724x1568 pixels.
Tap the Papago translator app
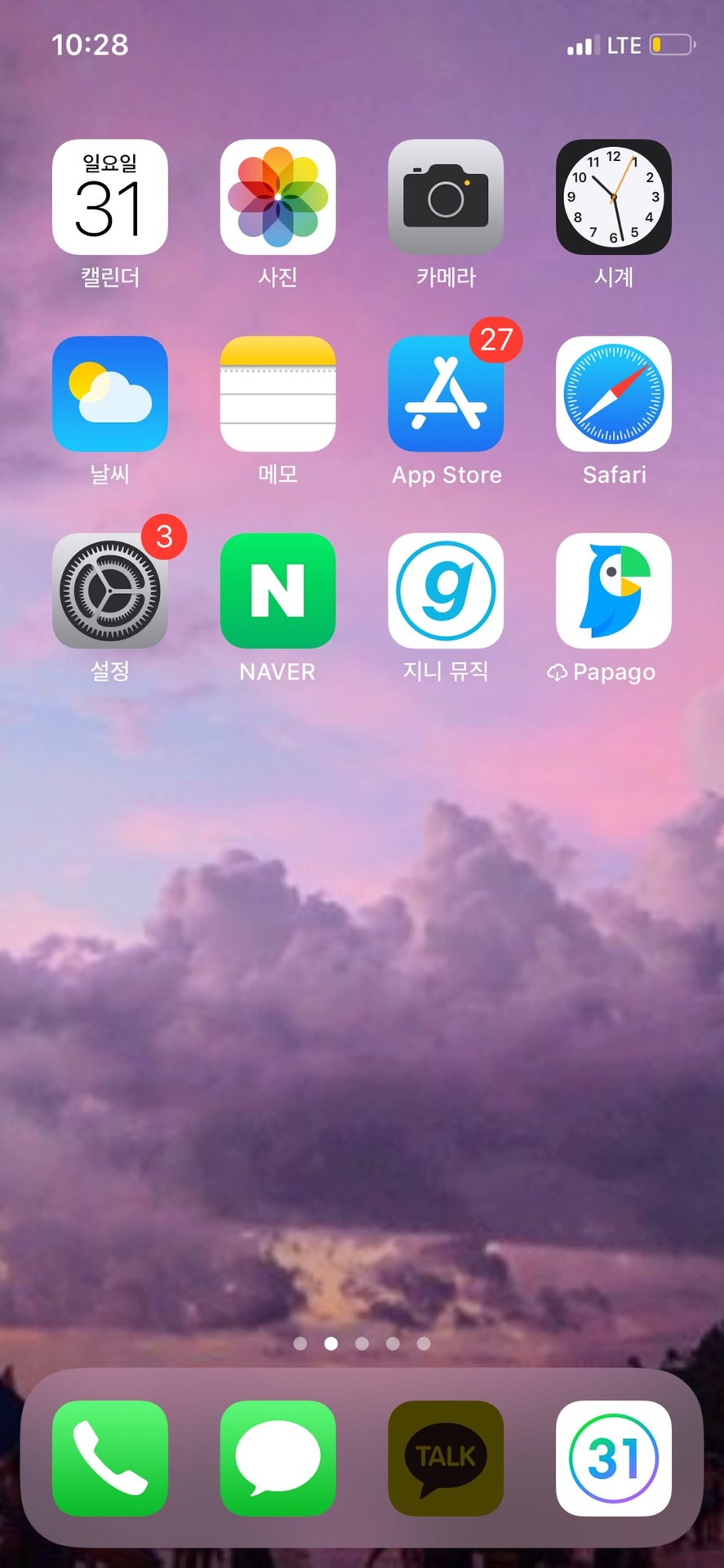pyautogui.click(x=614, y=591)
